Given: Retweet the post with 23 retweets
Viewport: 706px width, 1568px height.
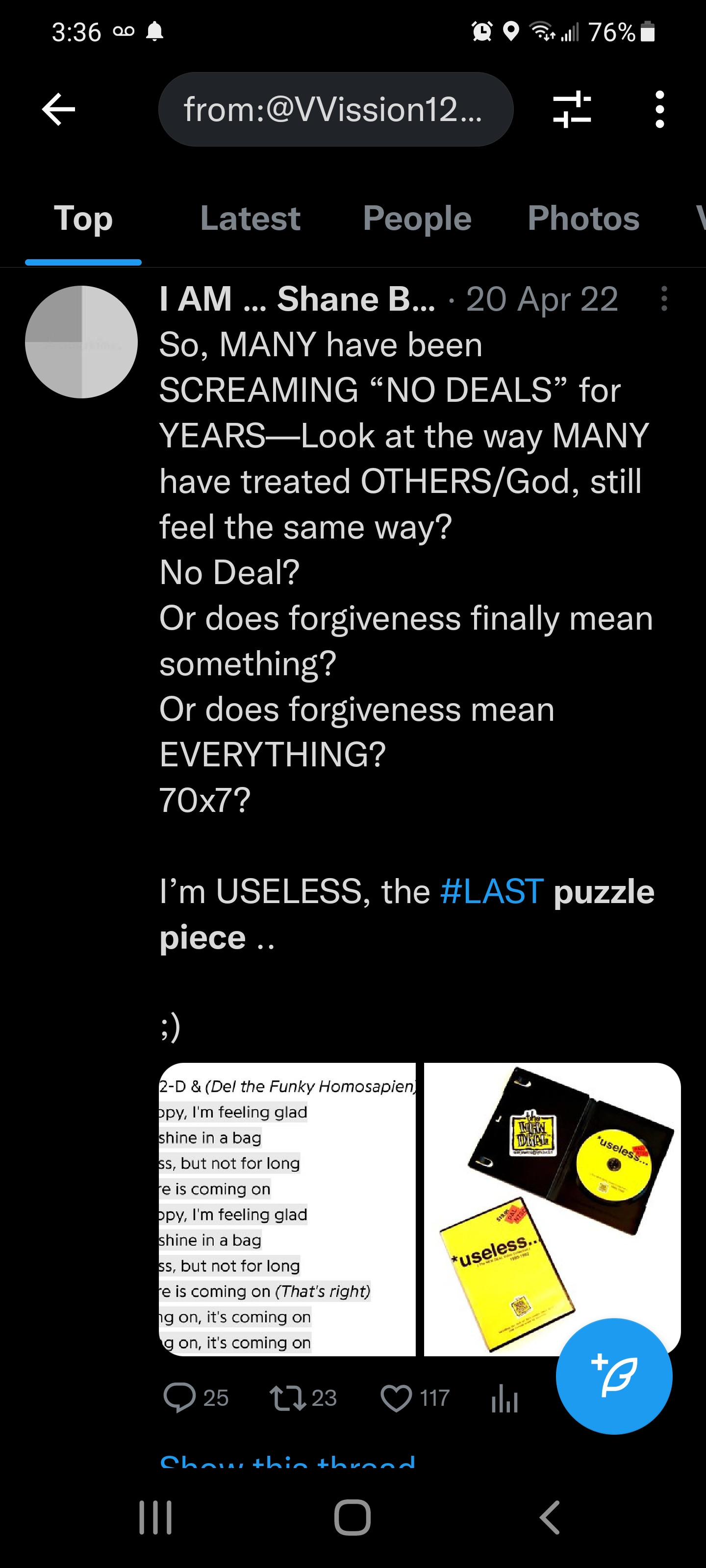Looking at the screenshot, I should [x=288, y=1397].
